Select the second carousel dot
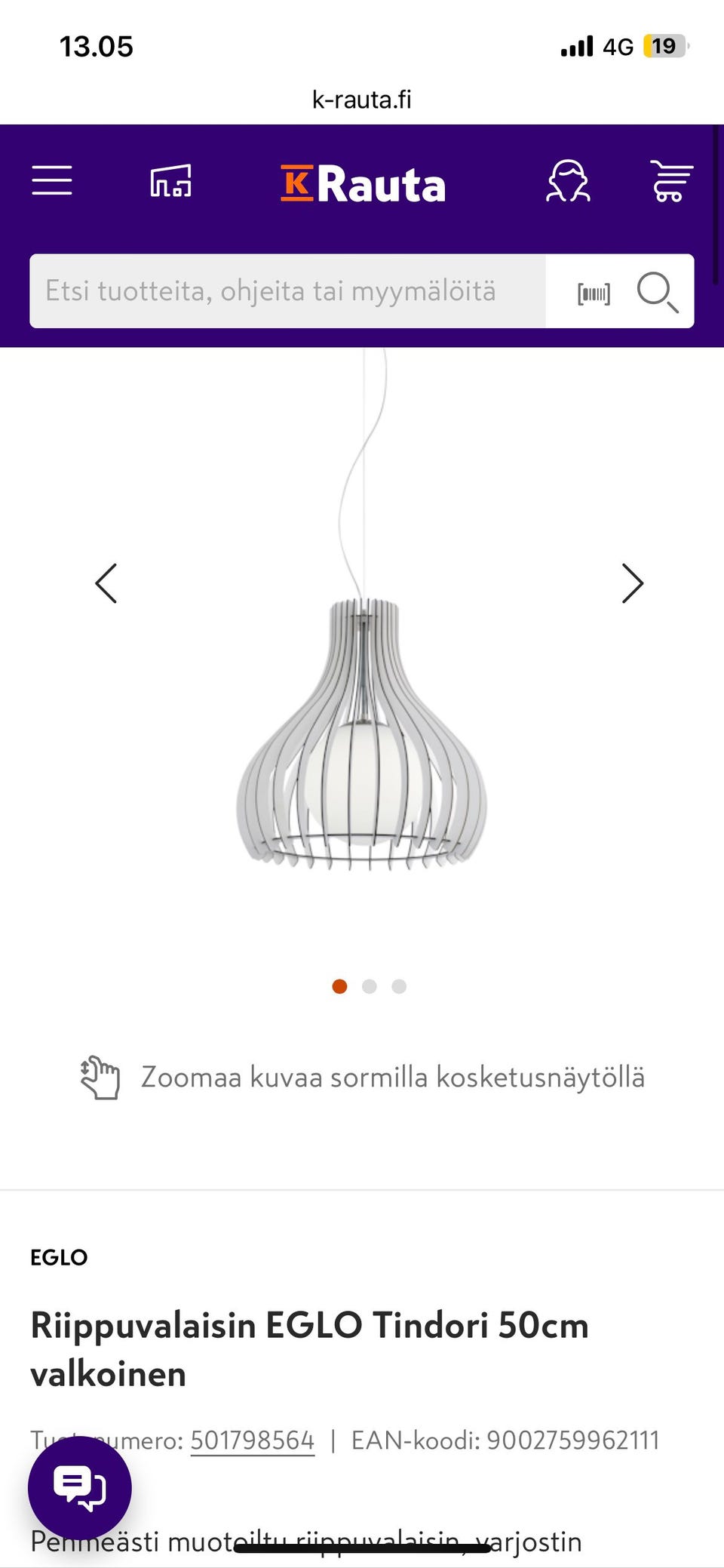 pyautogui.click(x=370, y=986)
